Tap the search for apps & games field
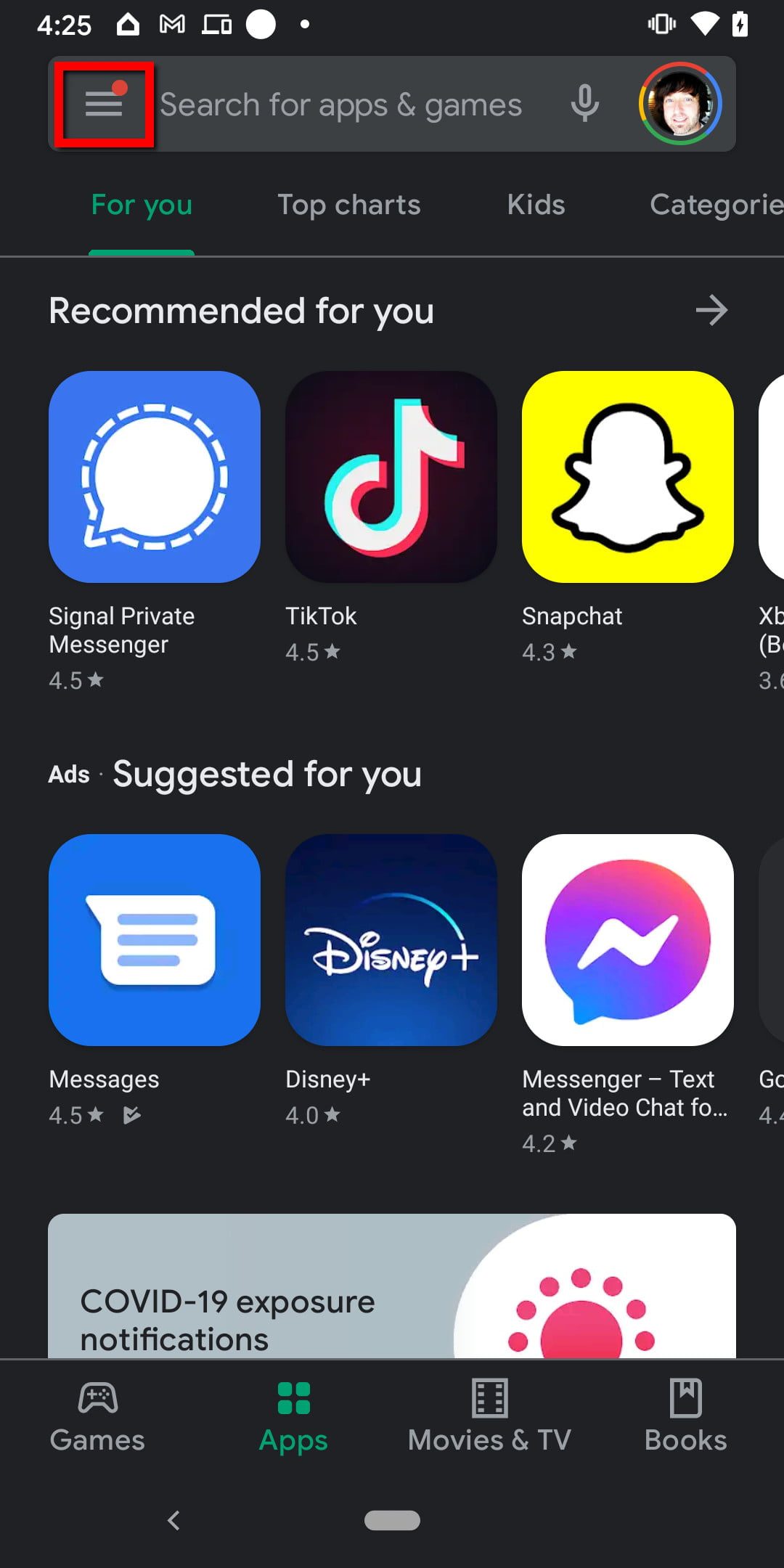Screen dimensions: 784x1568 click(x=341, y=105)
